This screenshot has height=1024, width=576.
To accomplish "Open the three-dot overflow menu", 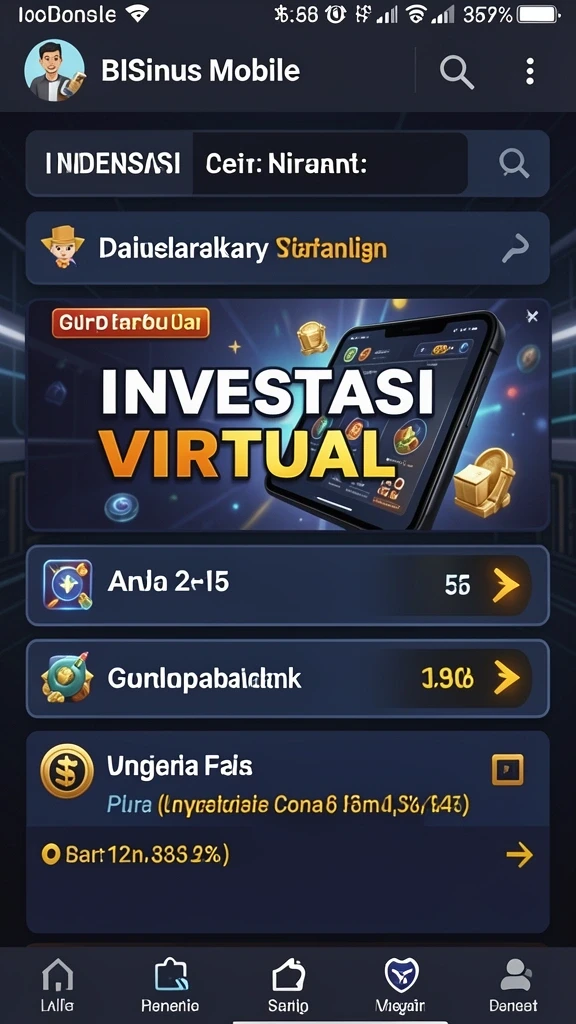I will click(530, 71).
